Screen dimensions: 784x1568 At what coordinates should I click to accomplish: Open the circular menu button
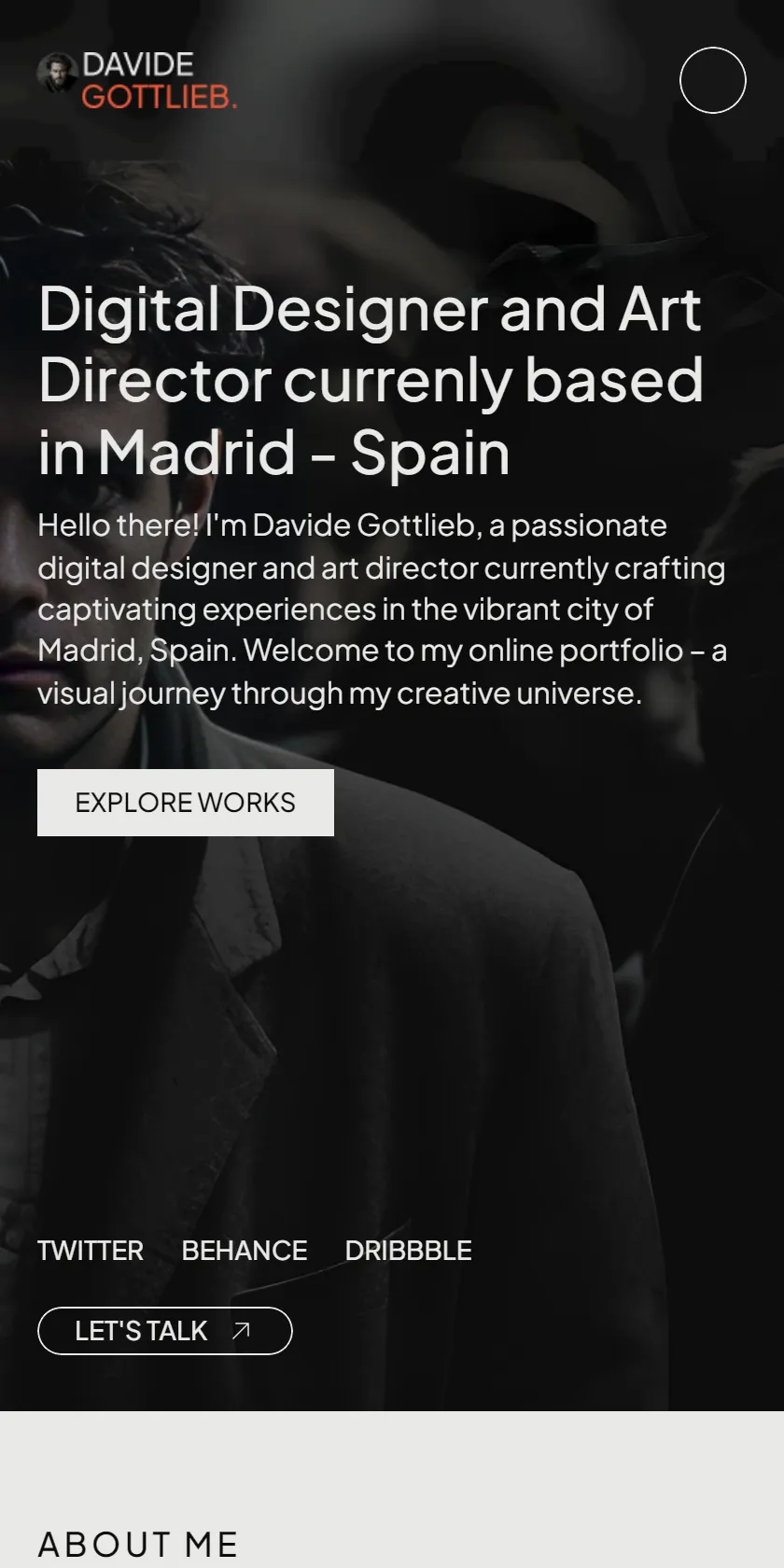[x=713, y=80]
